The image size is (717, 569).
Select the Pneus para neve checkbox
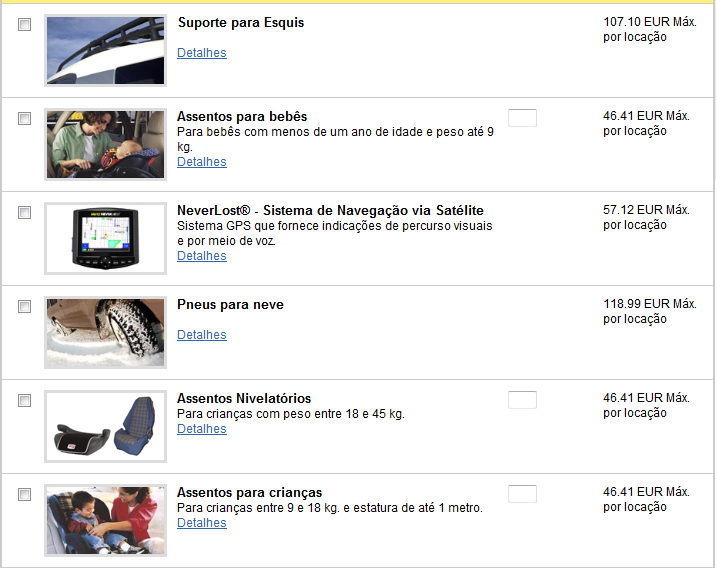pyautogui.click(x=25, y=307)
